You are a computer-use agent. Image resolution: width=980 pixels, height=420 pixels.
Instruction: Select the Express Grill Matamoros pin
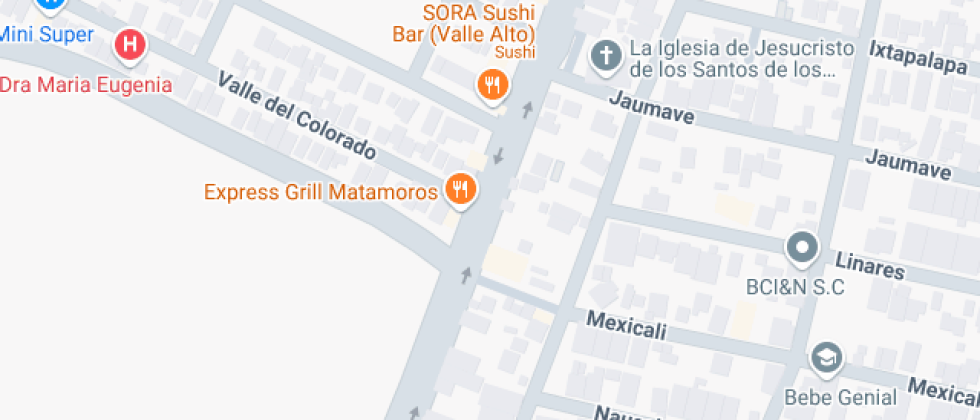(460, 188)
